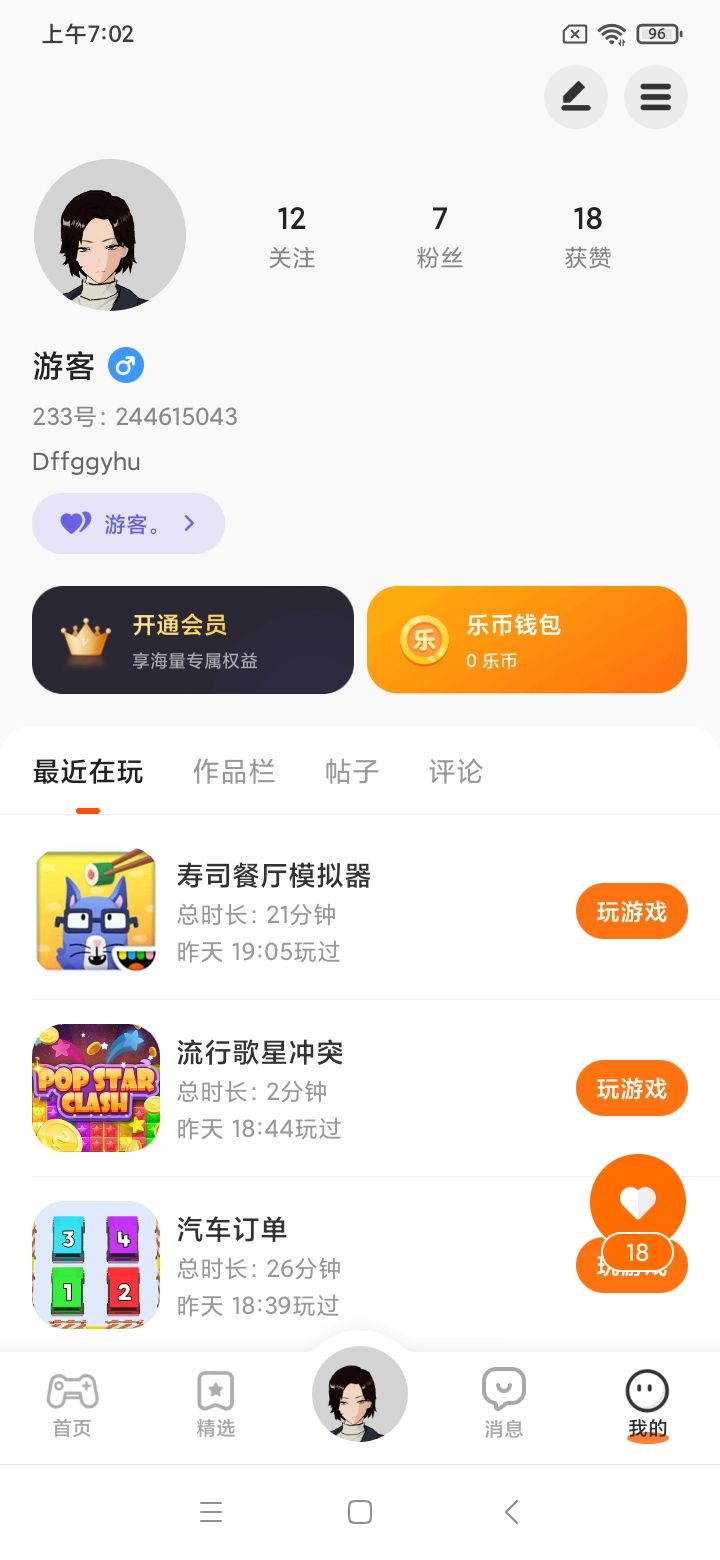Open the hamburger menu
This screenshot has width=720, height=1560.
(655, 97)
